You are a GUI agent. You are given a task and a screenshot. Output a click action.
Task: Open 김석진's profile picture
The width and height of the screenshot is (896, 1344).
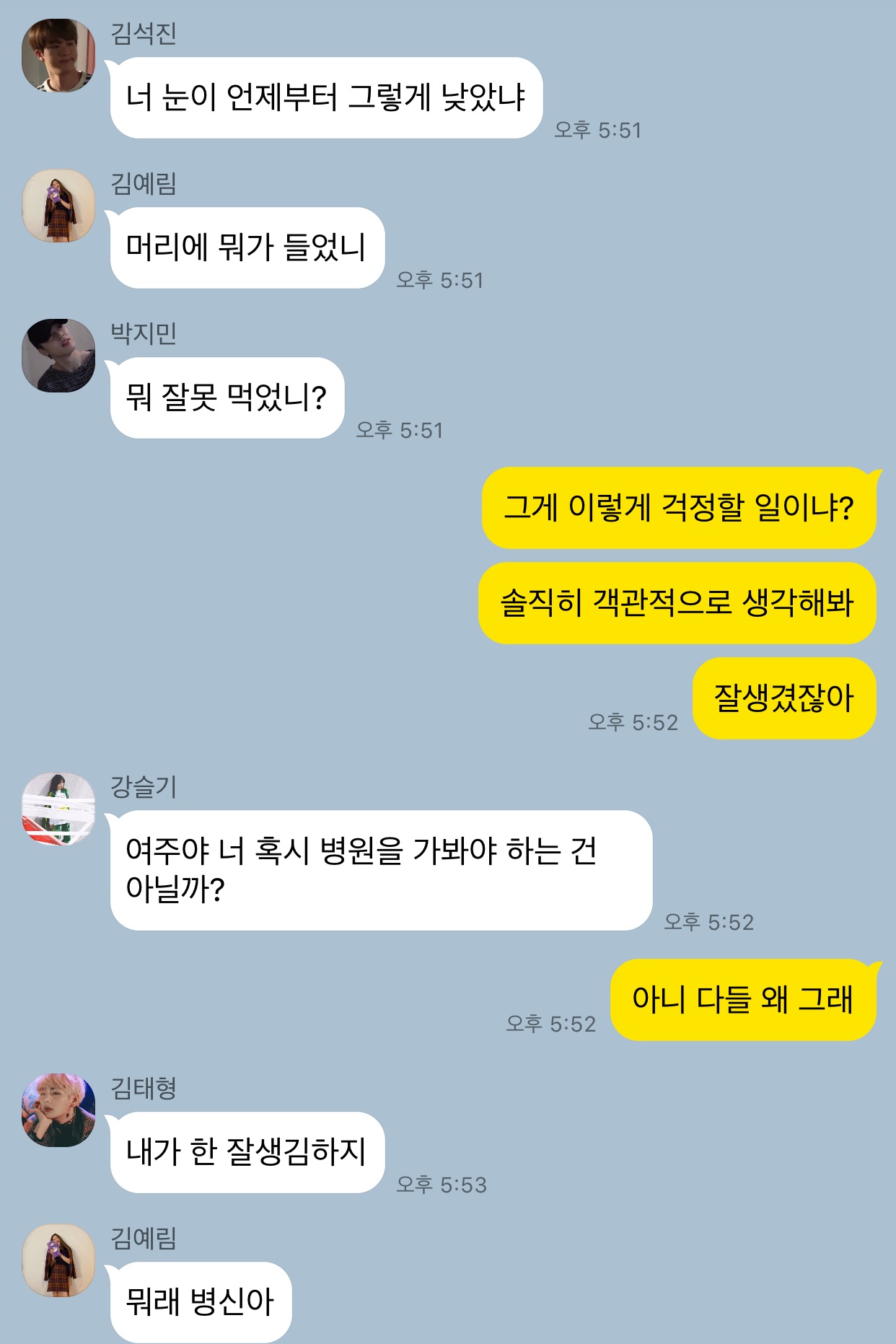click(x=58, y=56)
